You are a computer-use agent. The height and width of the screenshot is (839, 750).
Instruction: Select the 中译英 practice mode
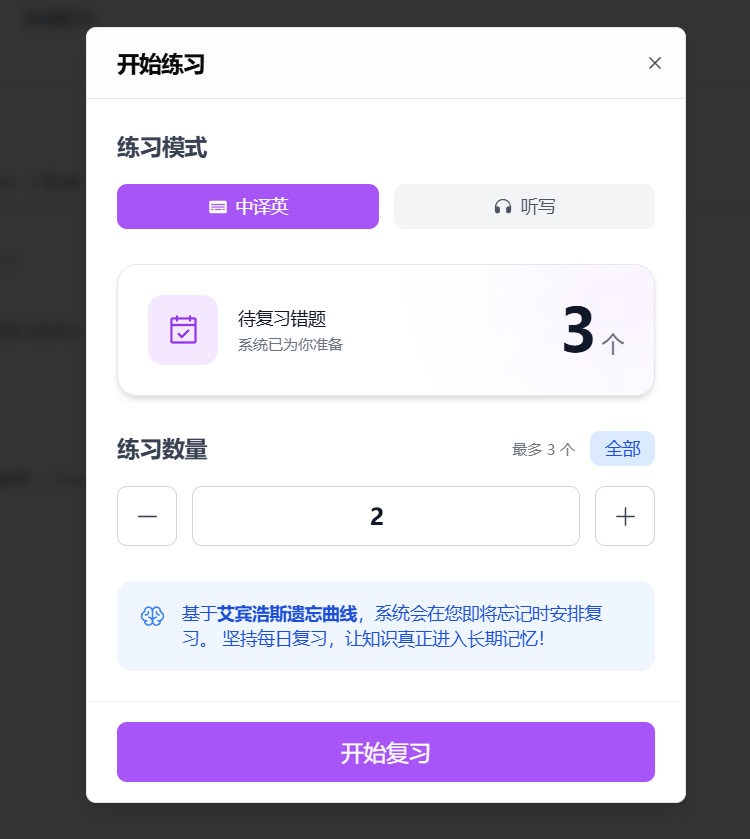(x=248, y=207)
